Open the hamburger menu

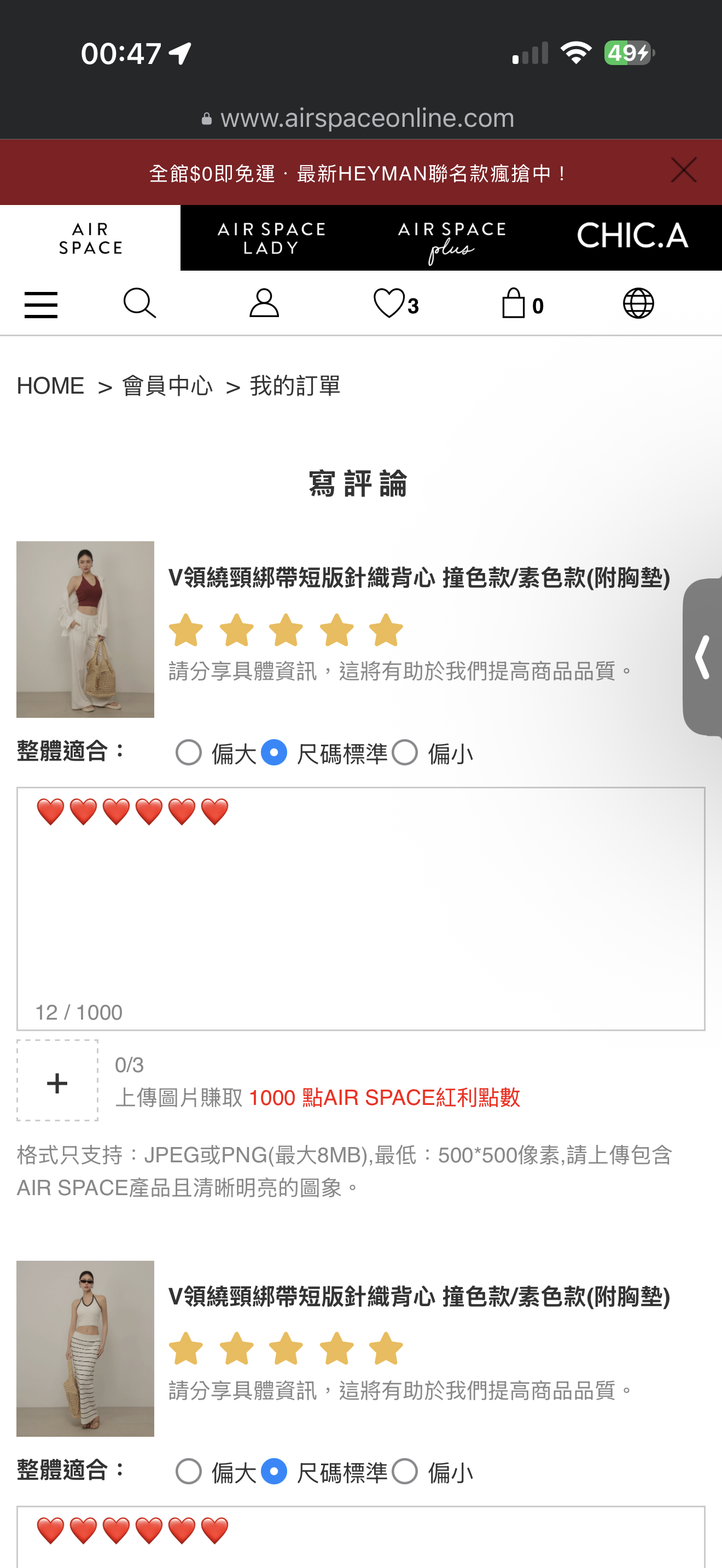point(41,305)
